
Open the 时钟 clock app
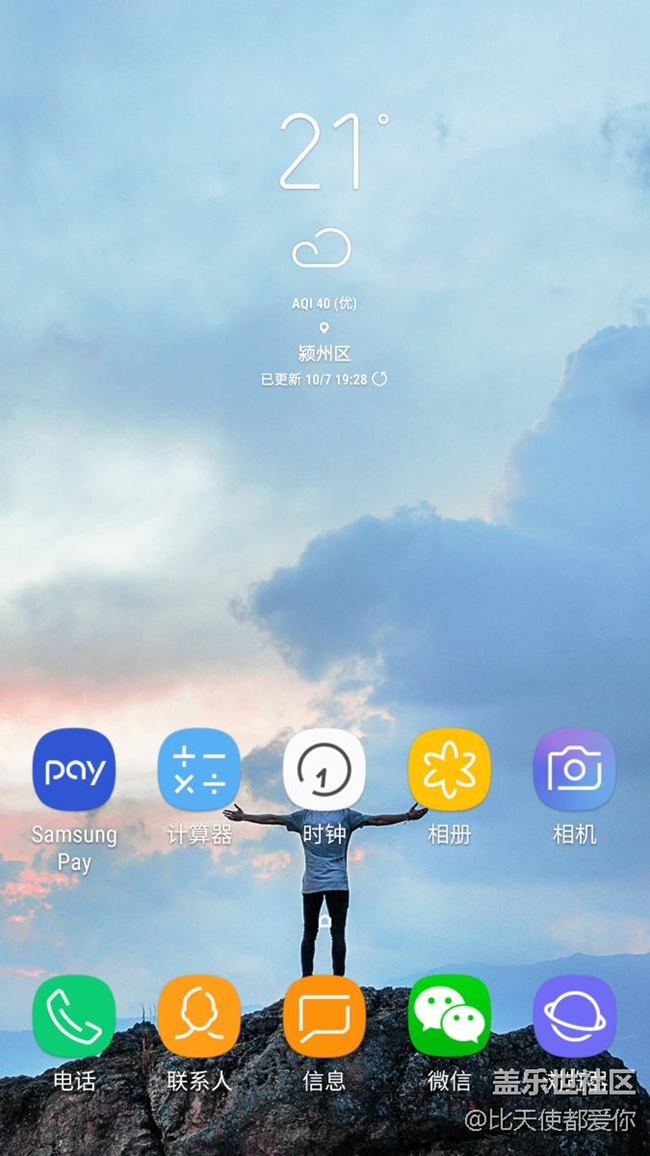tap(324, 769)
